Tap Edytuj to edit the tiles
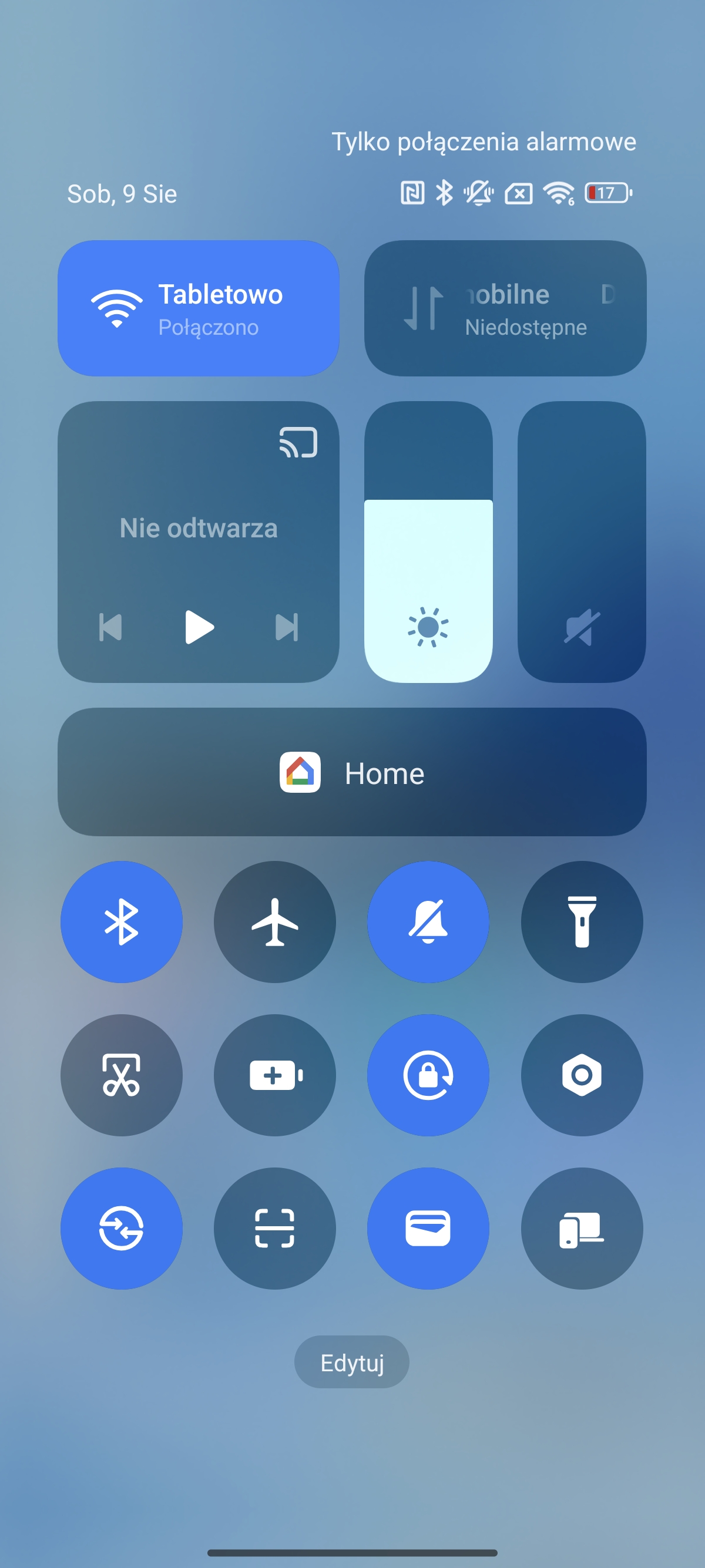Screen dimensions: 705x1568 click(352, 1362)
